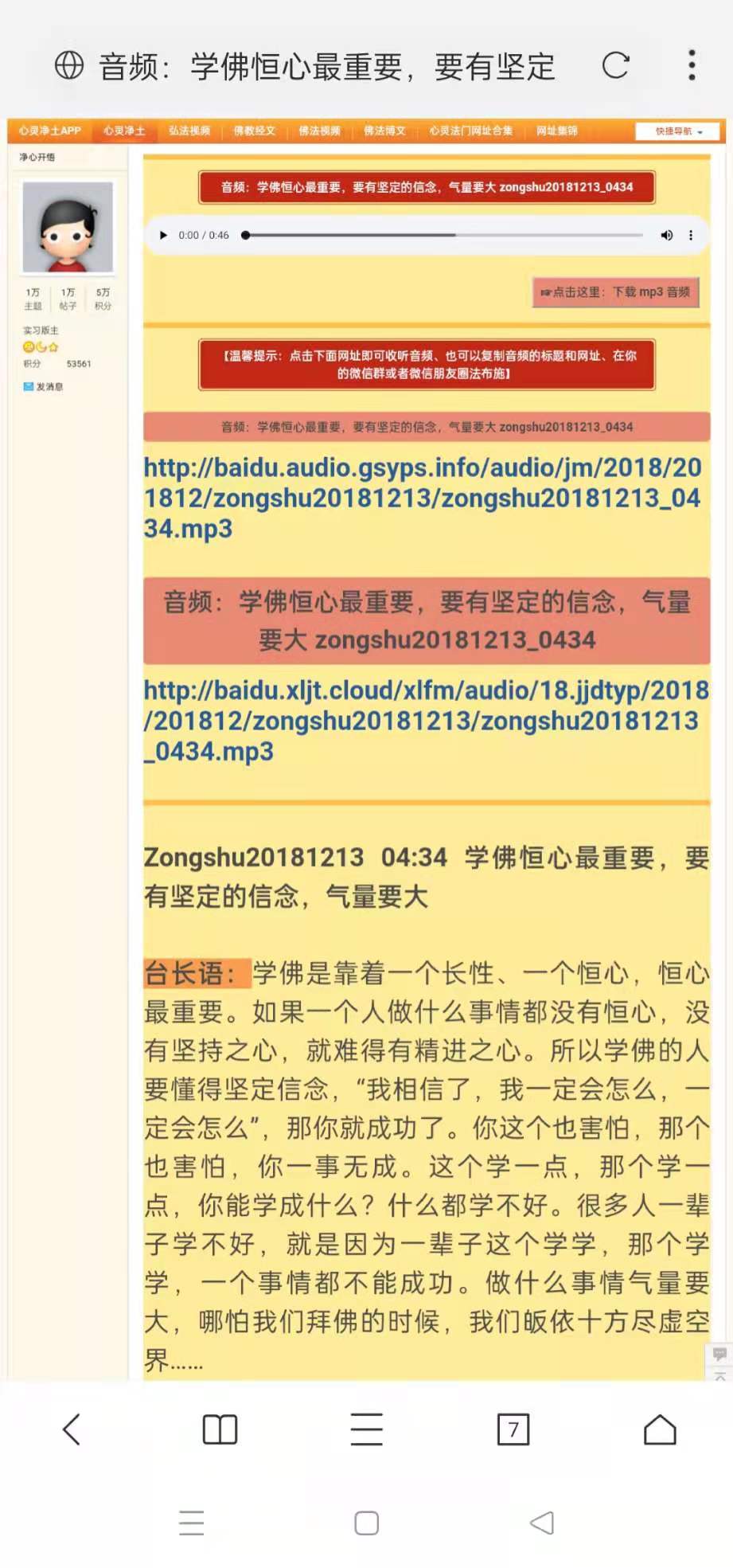Mute the audio player volume
This screenshot has width=733, height=1568.
coord(666,235)
